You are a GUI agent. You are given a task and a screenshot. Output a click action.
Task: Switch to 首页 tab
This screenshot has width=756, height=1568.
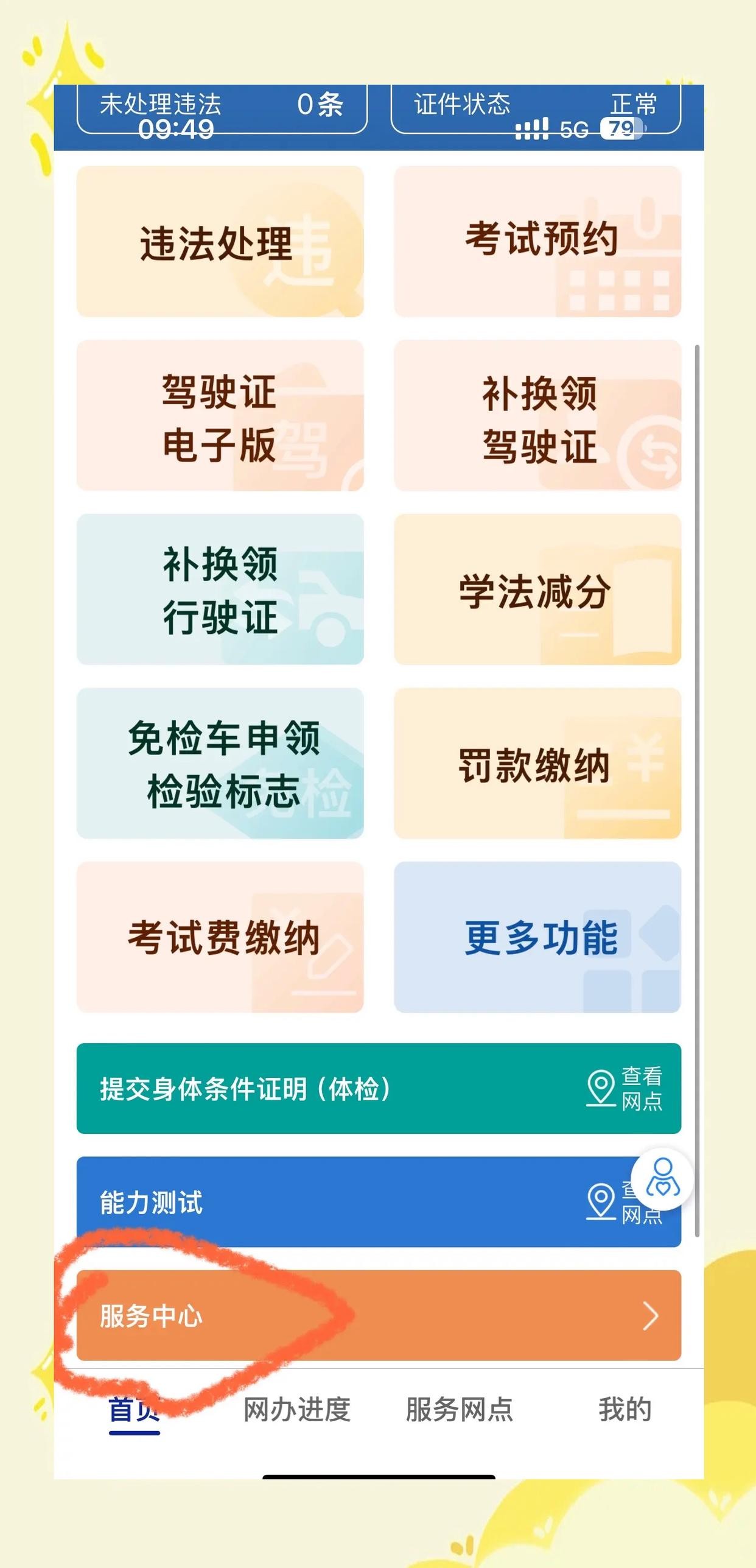135,1410
